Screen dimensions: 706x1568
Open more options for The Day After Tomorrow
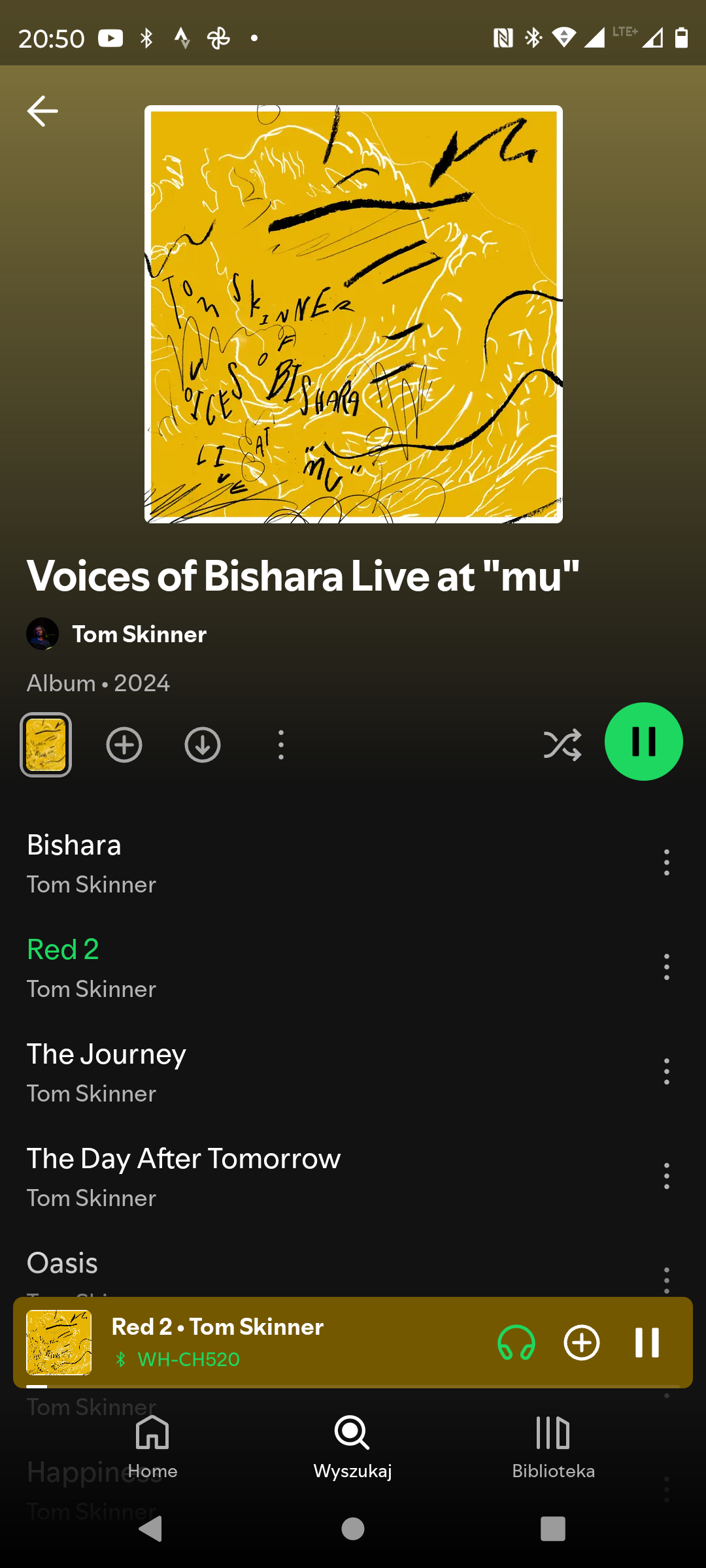click(x=666, y=1176)
